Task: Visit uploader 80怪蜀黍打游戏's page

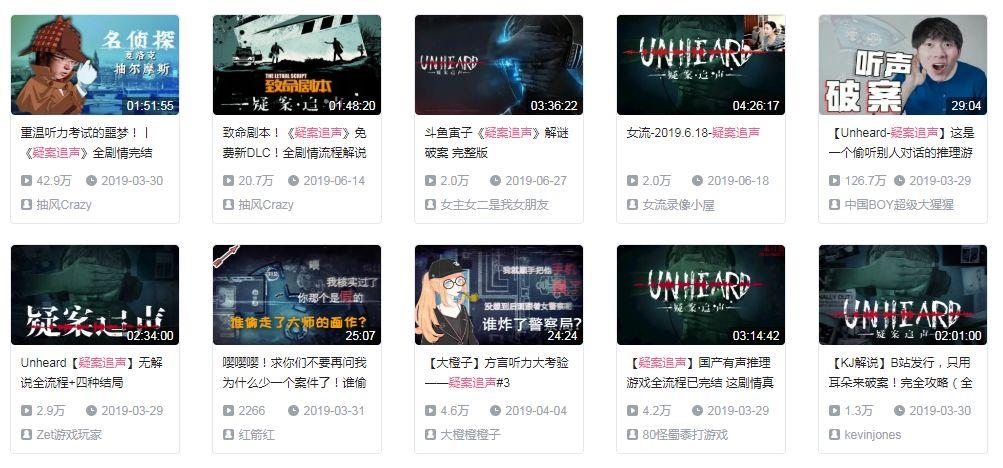Action: (684, 435)
